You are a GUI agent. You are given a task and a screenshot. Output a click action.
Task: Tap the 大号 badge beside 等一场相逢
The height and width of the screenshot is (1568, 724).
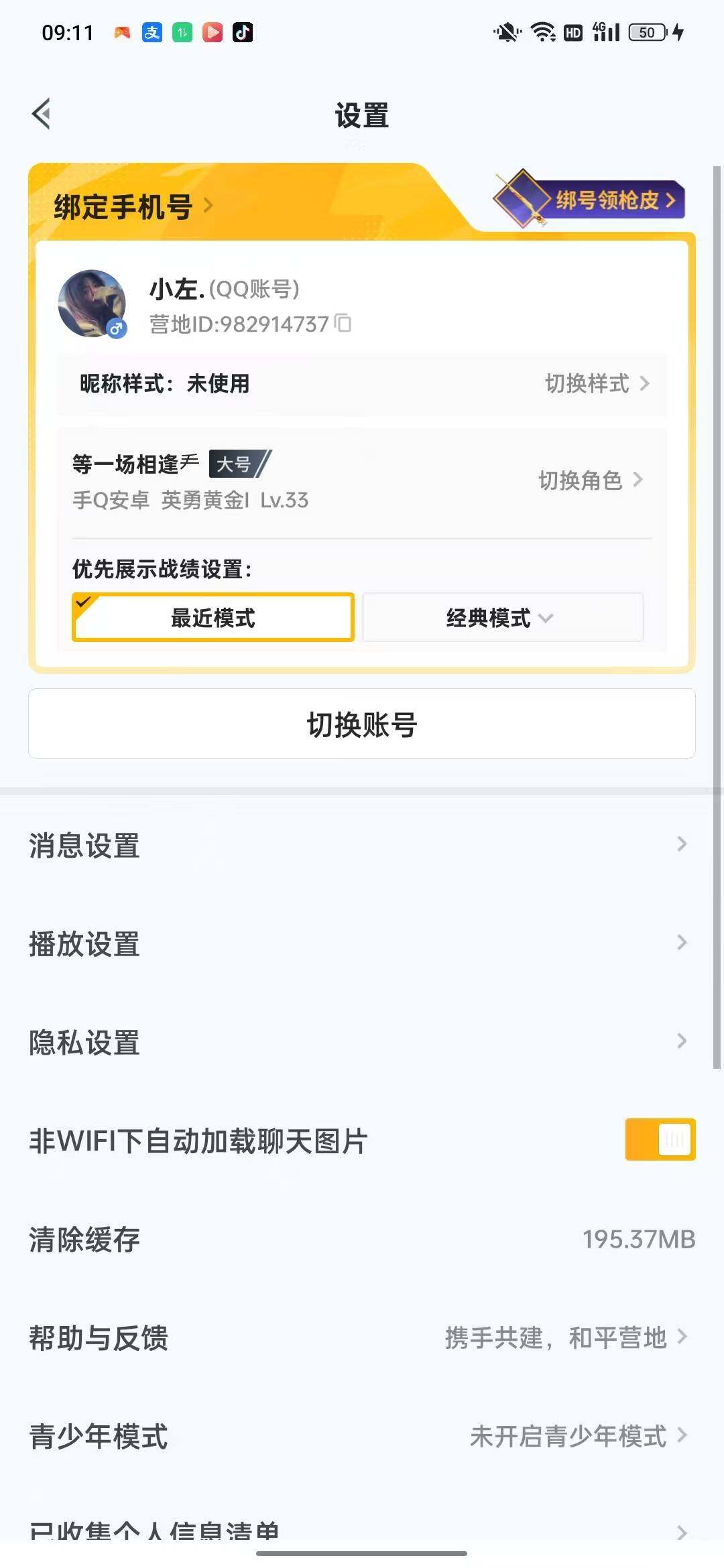[236, 464]
